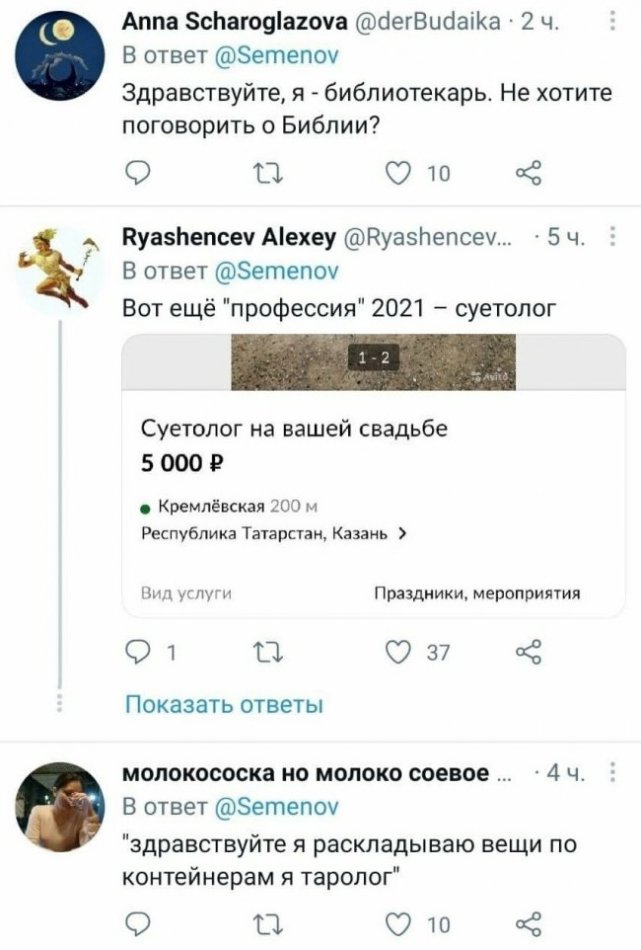
Task: Share the молокососка но молоко соевое tweet
Action: click(527, 923)
